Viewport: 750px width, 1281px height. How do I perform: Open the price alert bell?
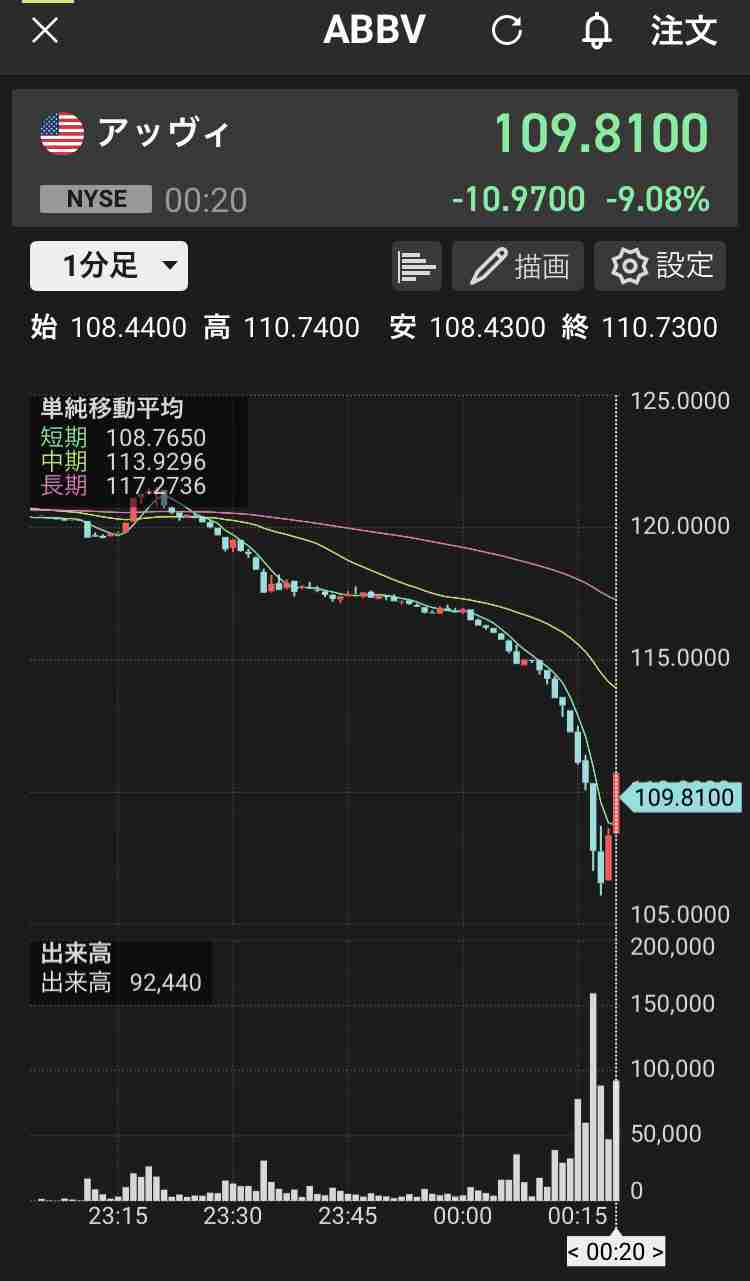(597, 31)
